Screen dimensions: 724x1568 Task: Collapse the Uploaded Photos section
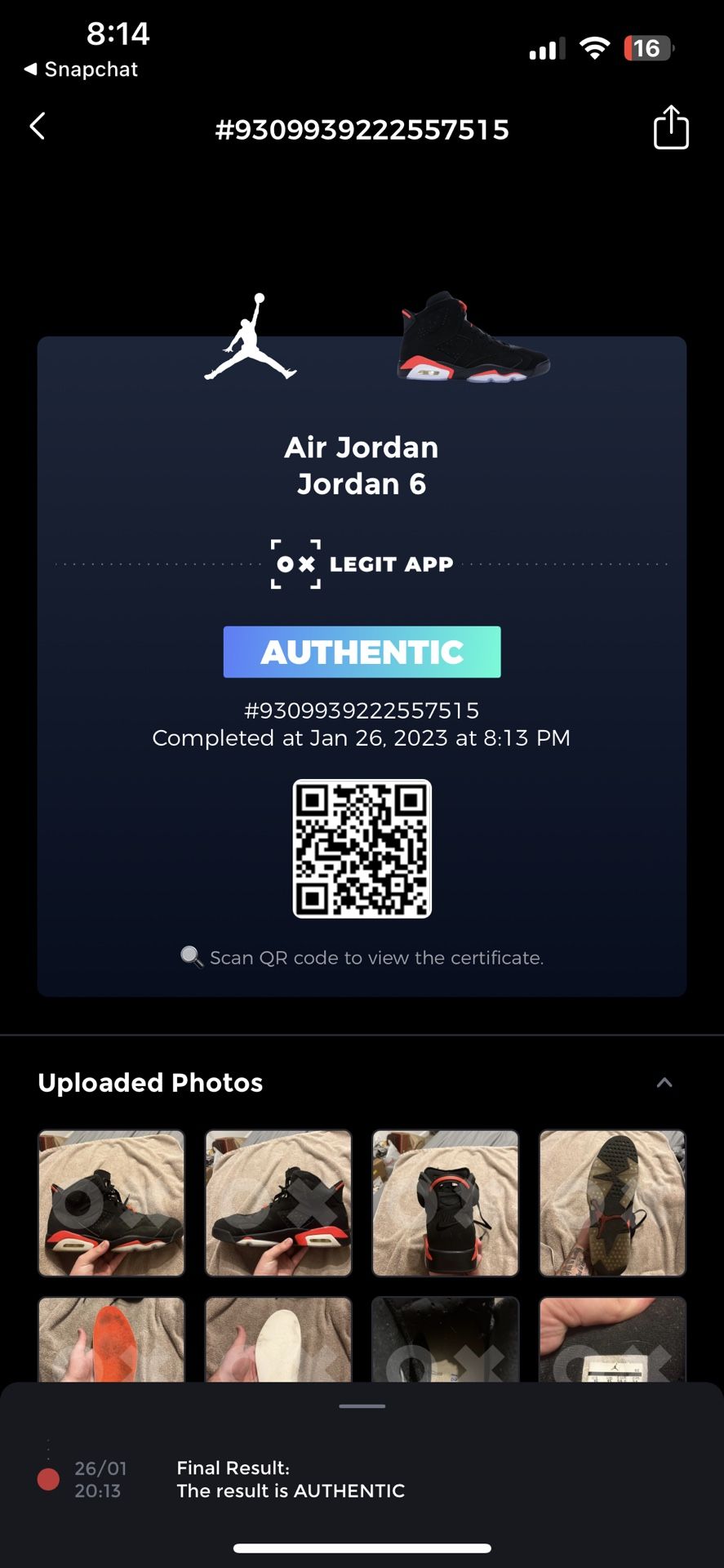(x=664, y=1083)
